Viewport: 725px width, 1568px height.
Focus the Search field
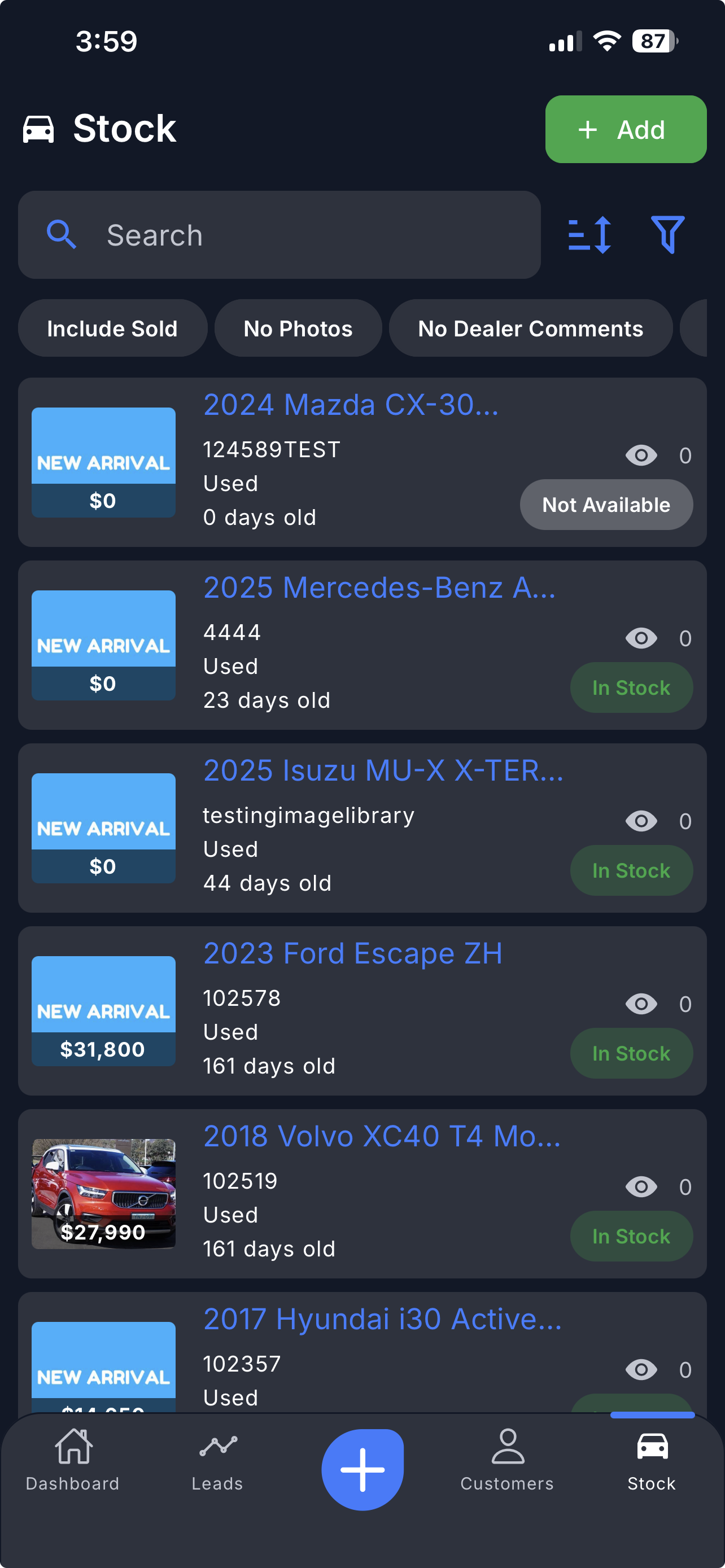[280, 235]
